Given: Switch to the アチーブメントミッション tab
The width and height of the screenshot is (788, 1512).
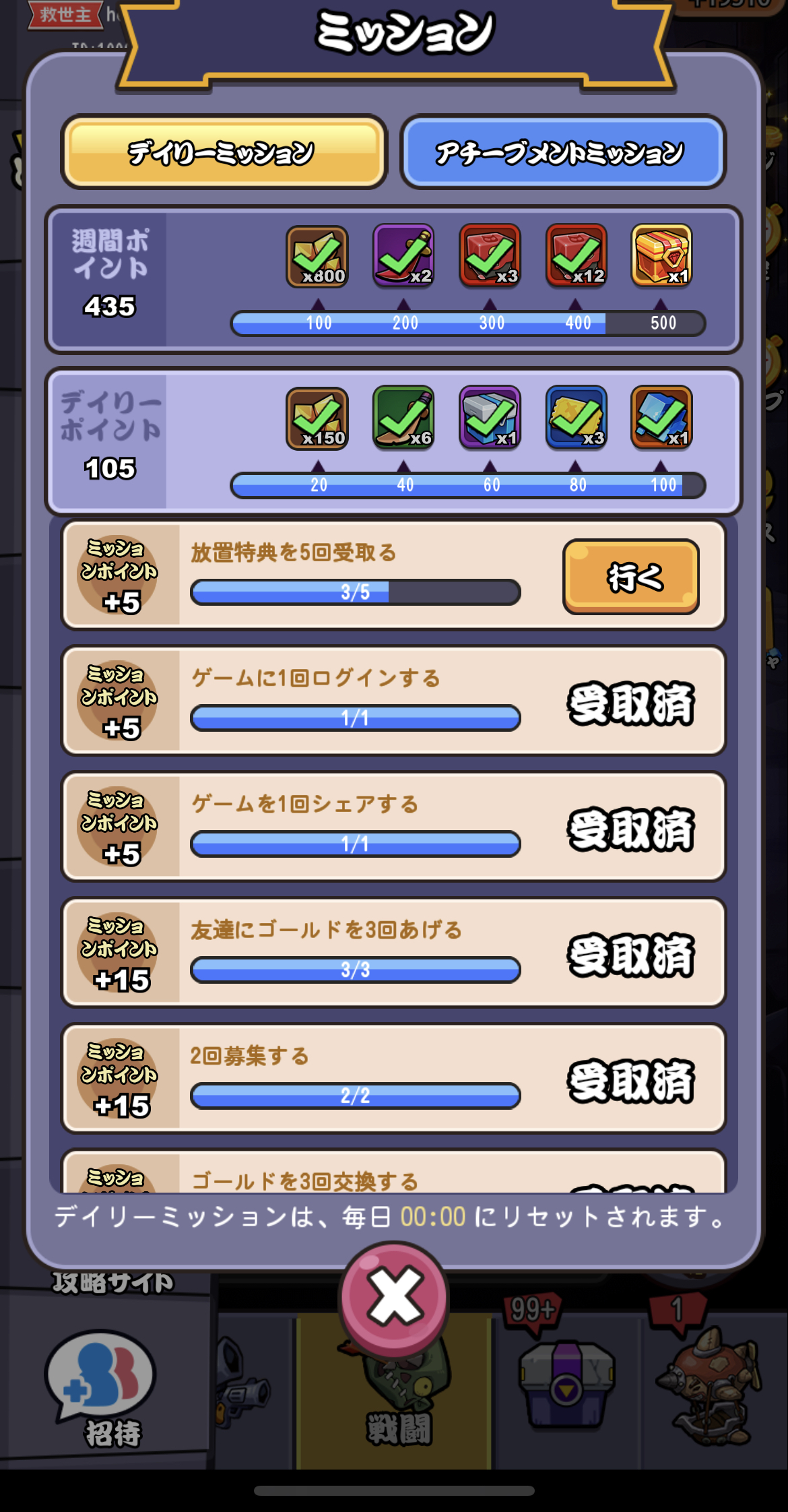Looking at the screenshot, I should click(563, 152).
